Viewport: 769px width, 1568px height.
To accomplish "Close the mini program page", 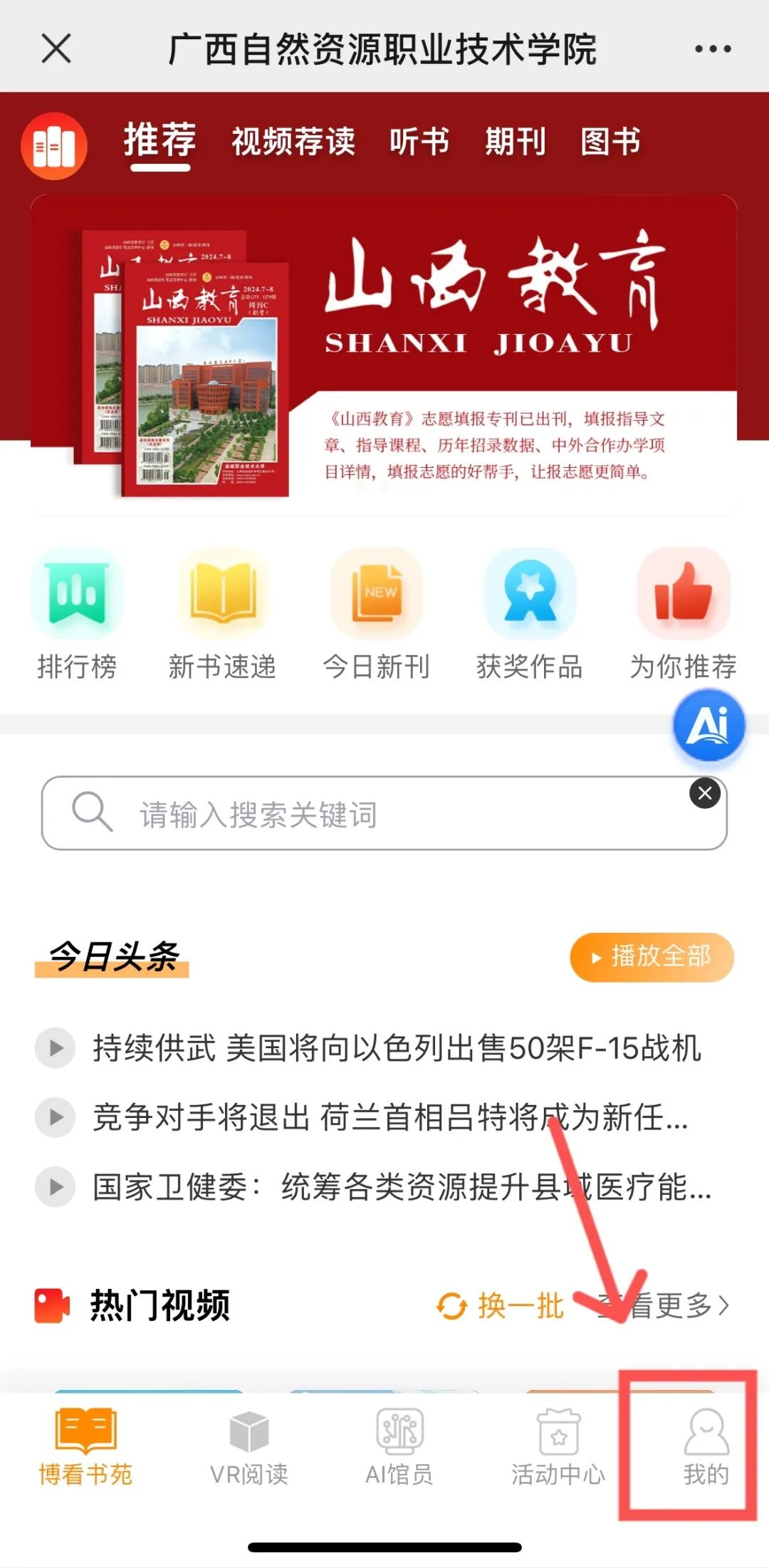I will pyautogui.click(x=56, y=49).
